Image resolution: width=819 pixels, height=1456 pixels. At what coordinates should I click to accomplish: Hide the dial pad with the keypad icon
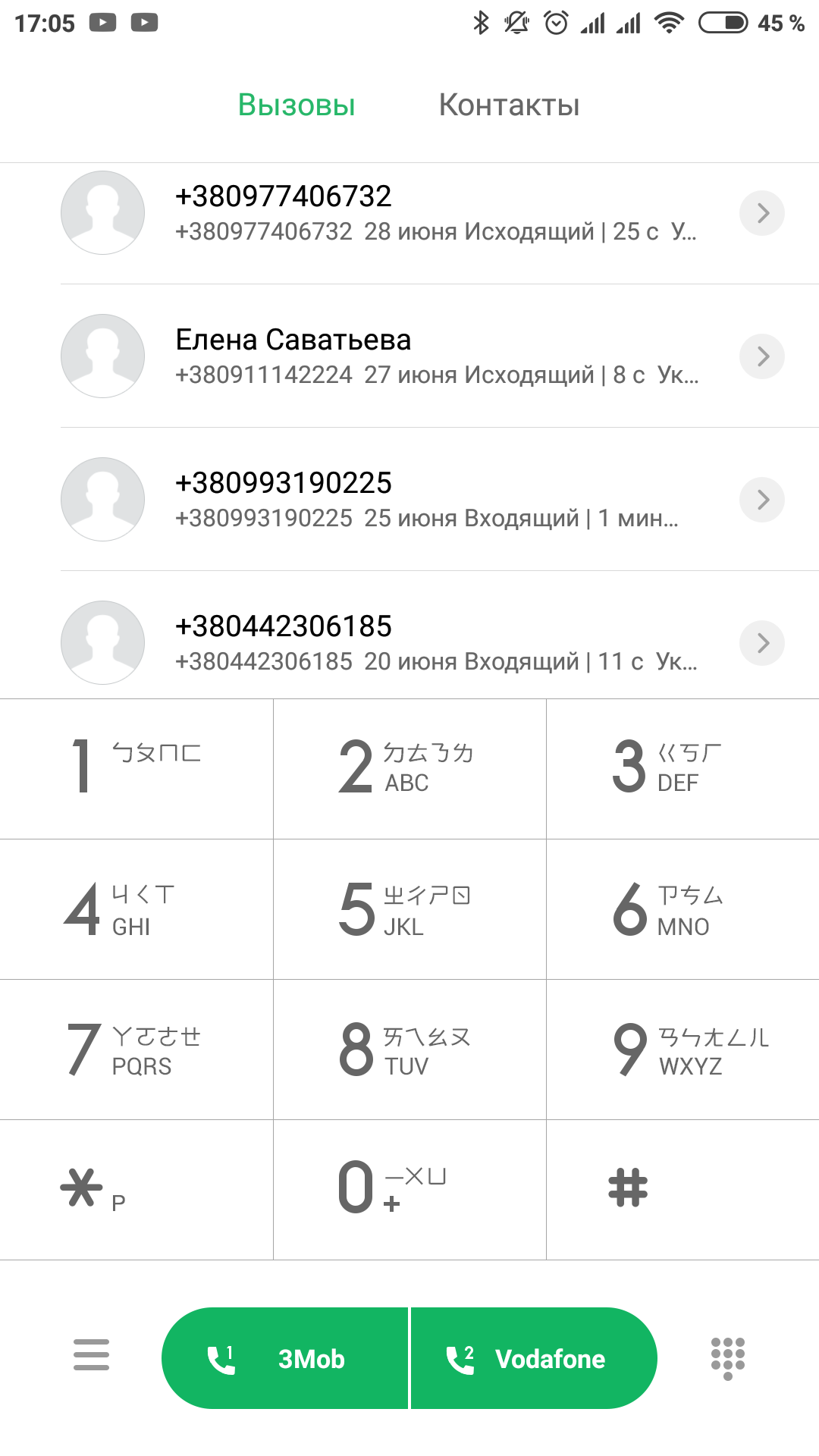[728, 1358]
